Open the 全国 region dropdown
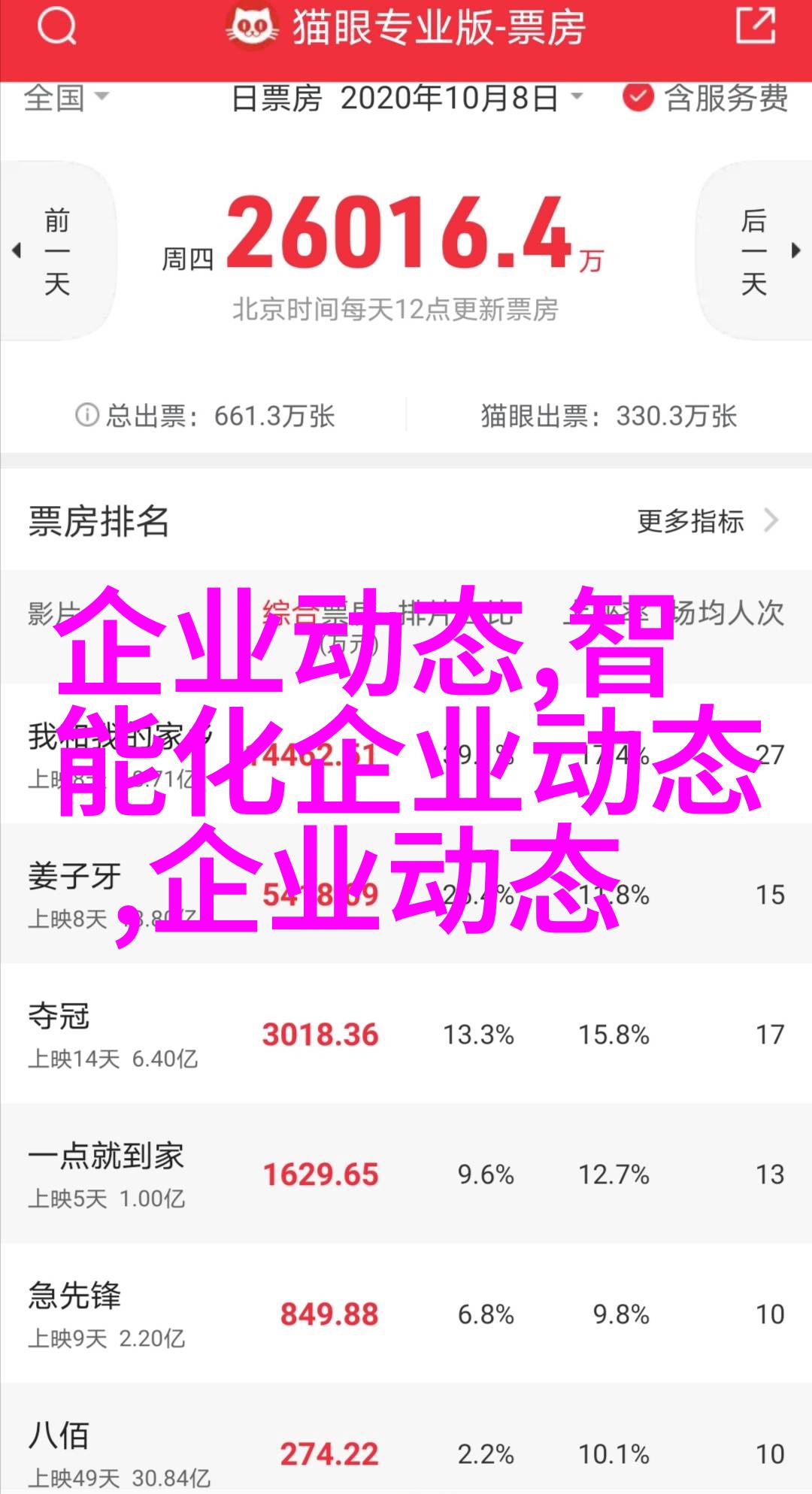This screenshot has width=812, height=1494. (66, 98)
